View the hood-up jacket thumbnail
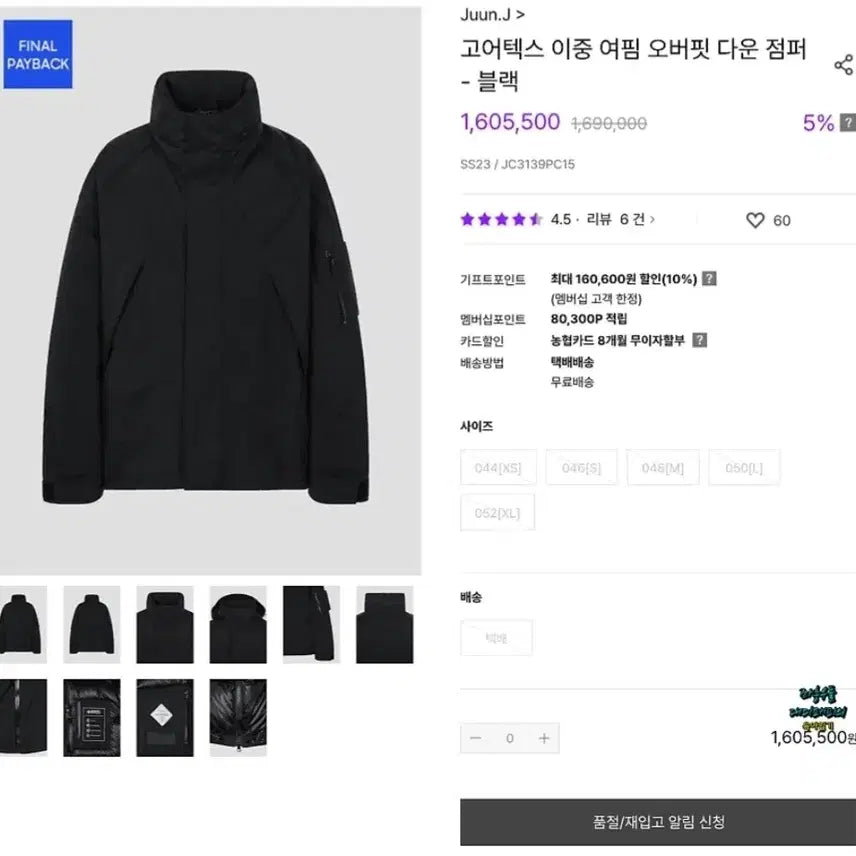 (x=238, y=625)
